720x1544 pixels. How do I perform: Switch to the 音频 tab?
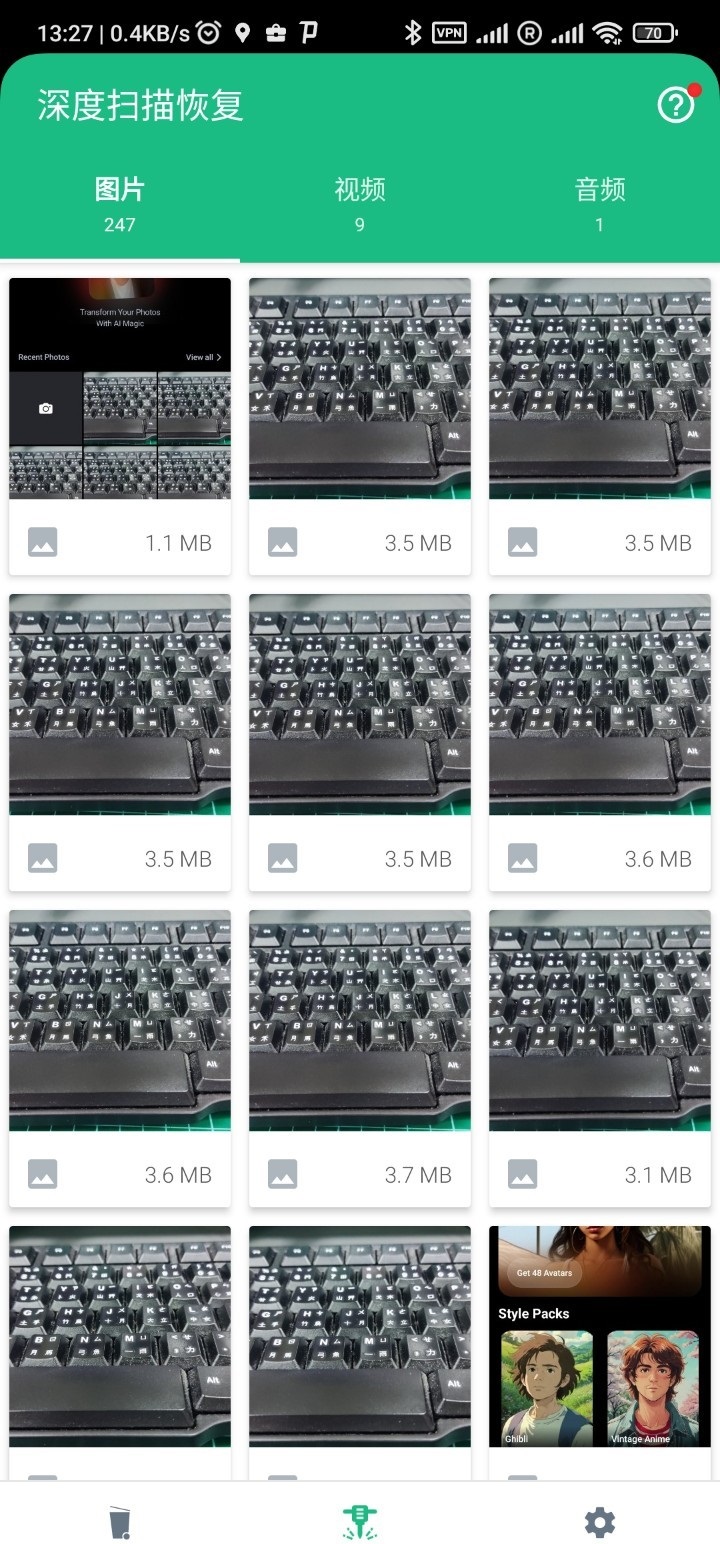click(600, 203)
